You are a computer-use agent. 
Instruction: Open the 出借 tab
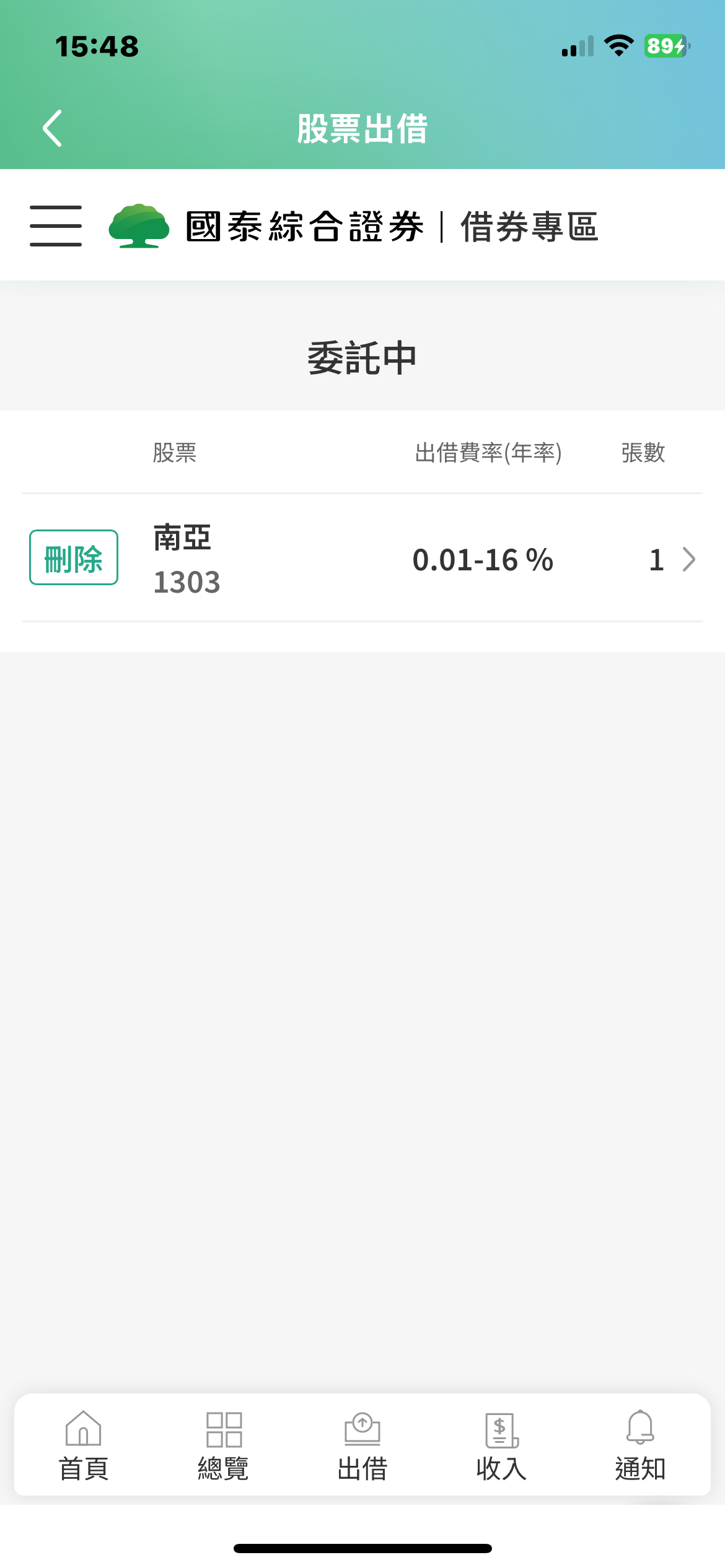362,1445
